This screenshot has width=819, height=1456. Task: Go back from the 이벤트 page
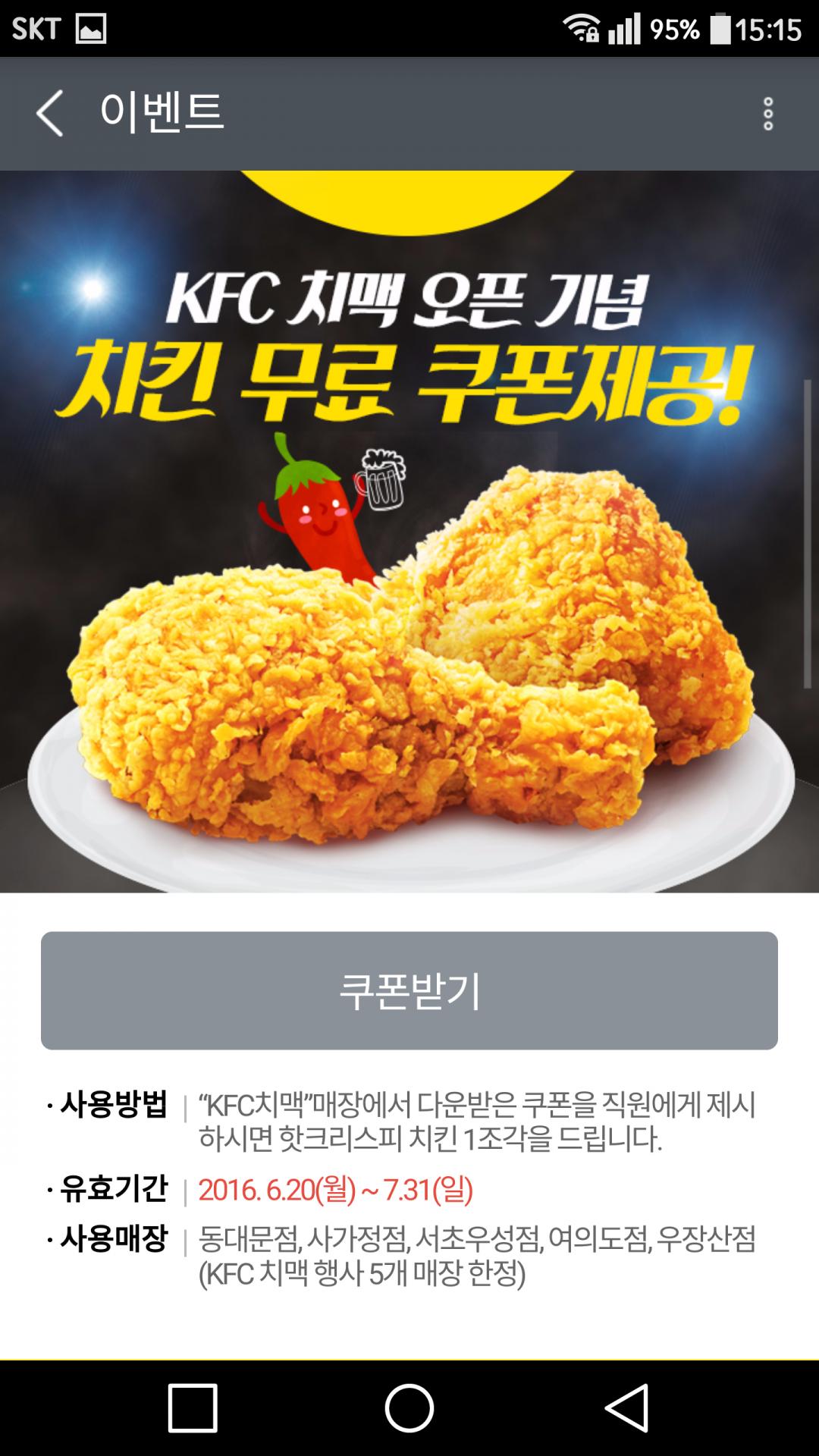click(x=50, y=114)
